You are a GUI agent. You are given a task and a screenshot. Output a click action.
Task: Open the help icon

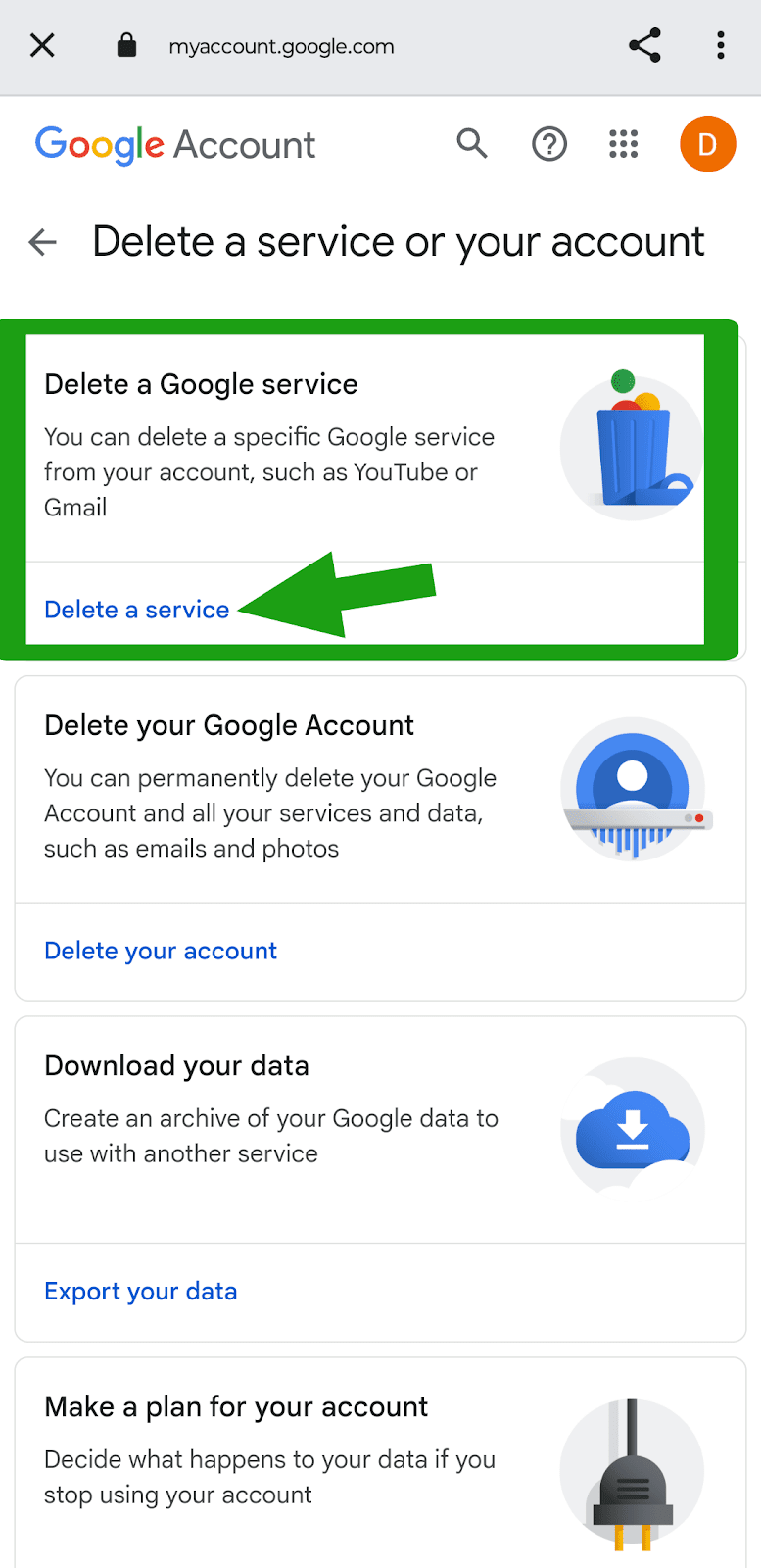[x=549, y=144]
